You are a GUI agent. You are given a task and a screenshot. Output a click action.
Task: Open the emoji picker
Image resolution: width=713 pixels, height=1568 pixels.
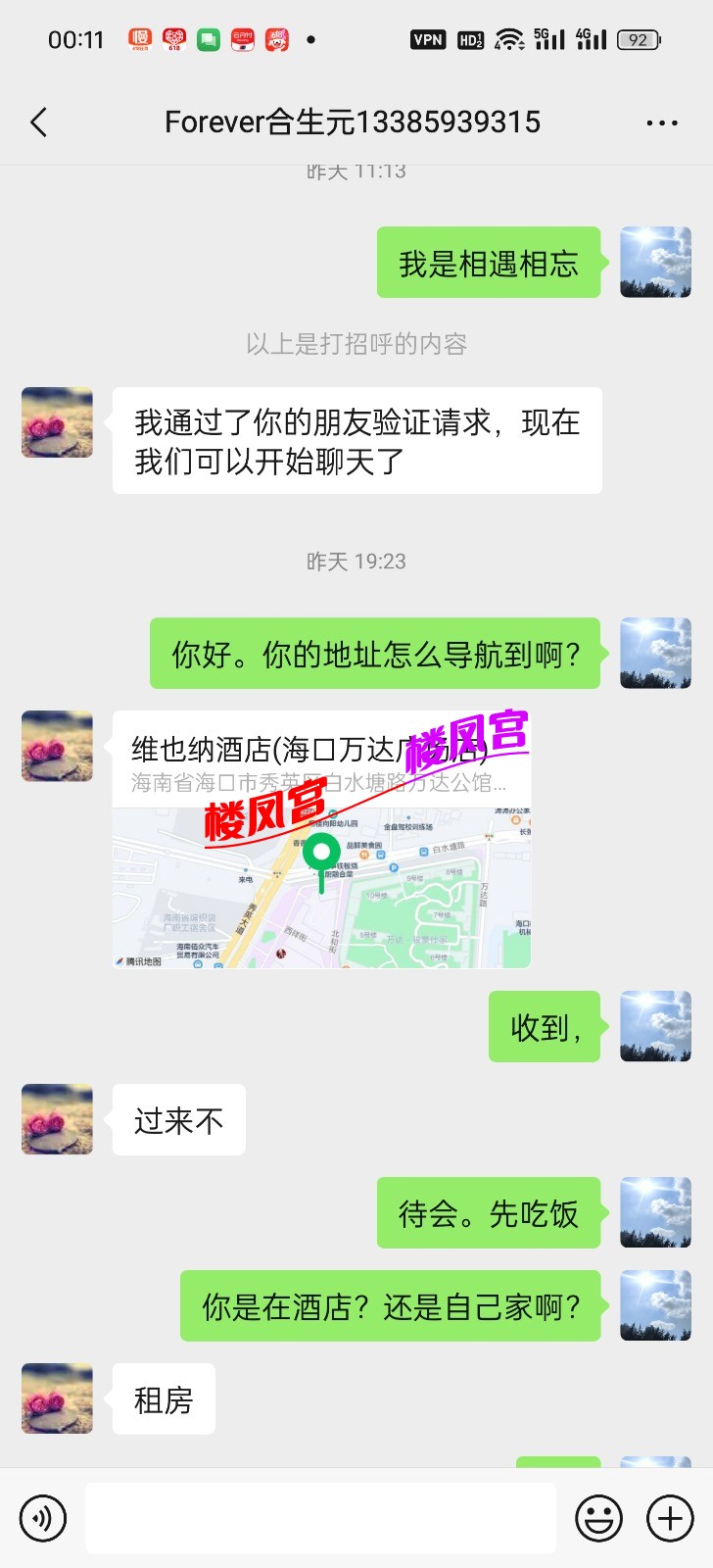tap(598, 1518)
